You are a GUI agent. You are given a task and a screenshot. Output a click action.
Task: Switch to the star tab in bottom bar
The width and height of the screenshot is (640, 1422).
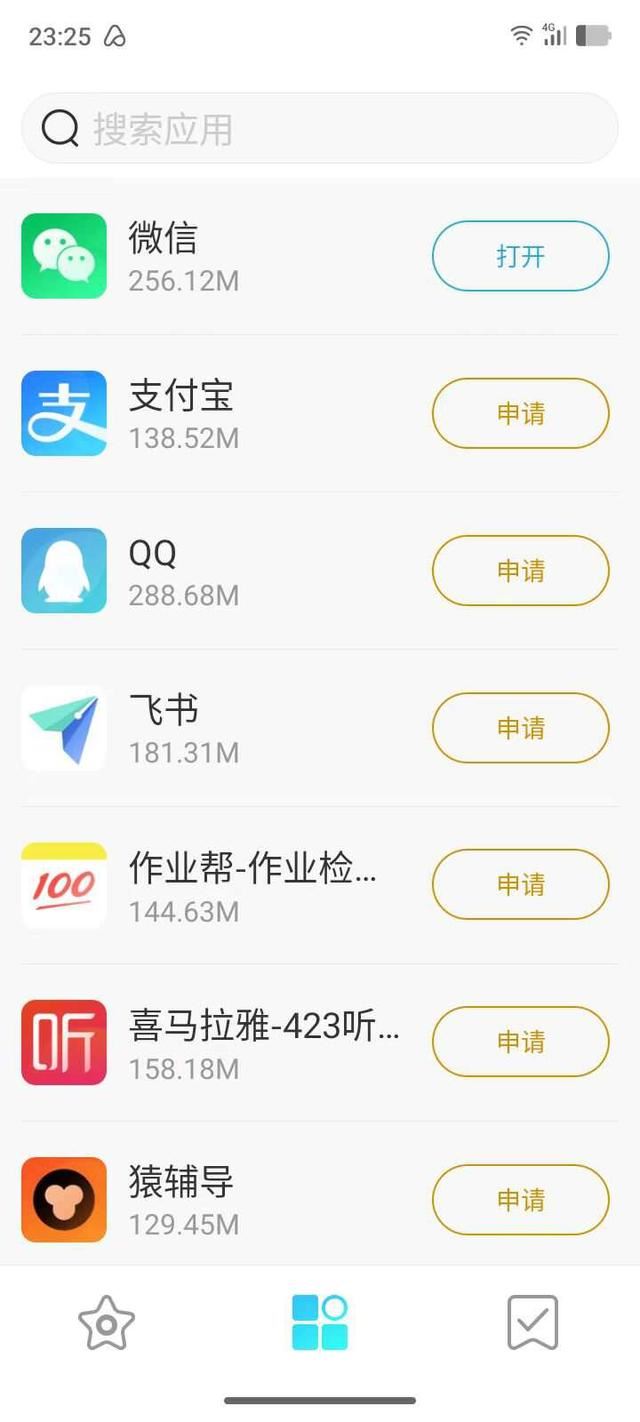pyautogui.click(x=106, y=1322)
